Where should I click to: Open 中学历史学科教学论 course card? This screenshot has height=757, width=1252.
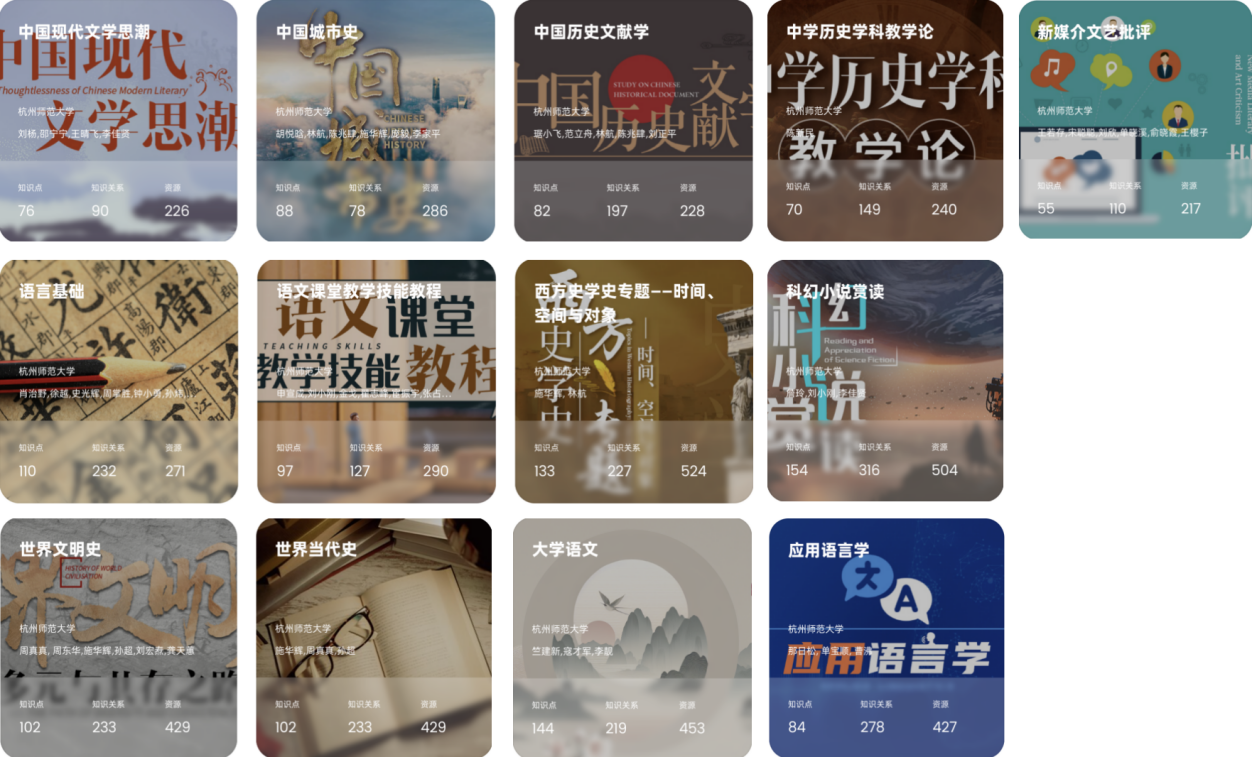click(885, 120)
